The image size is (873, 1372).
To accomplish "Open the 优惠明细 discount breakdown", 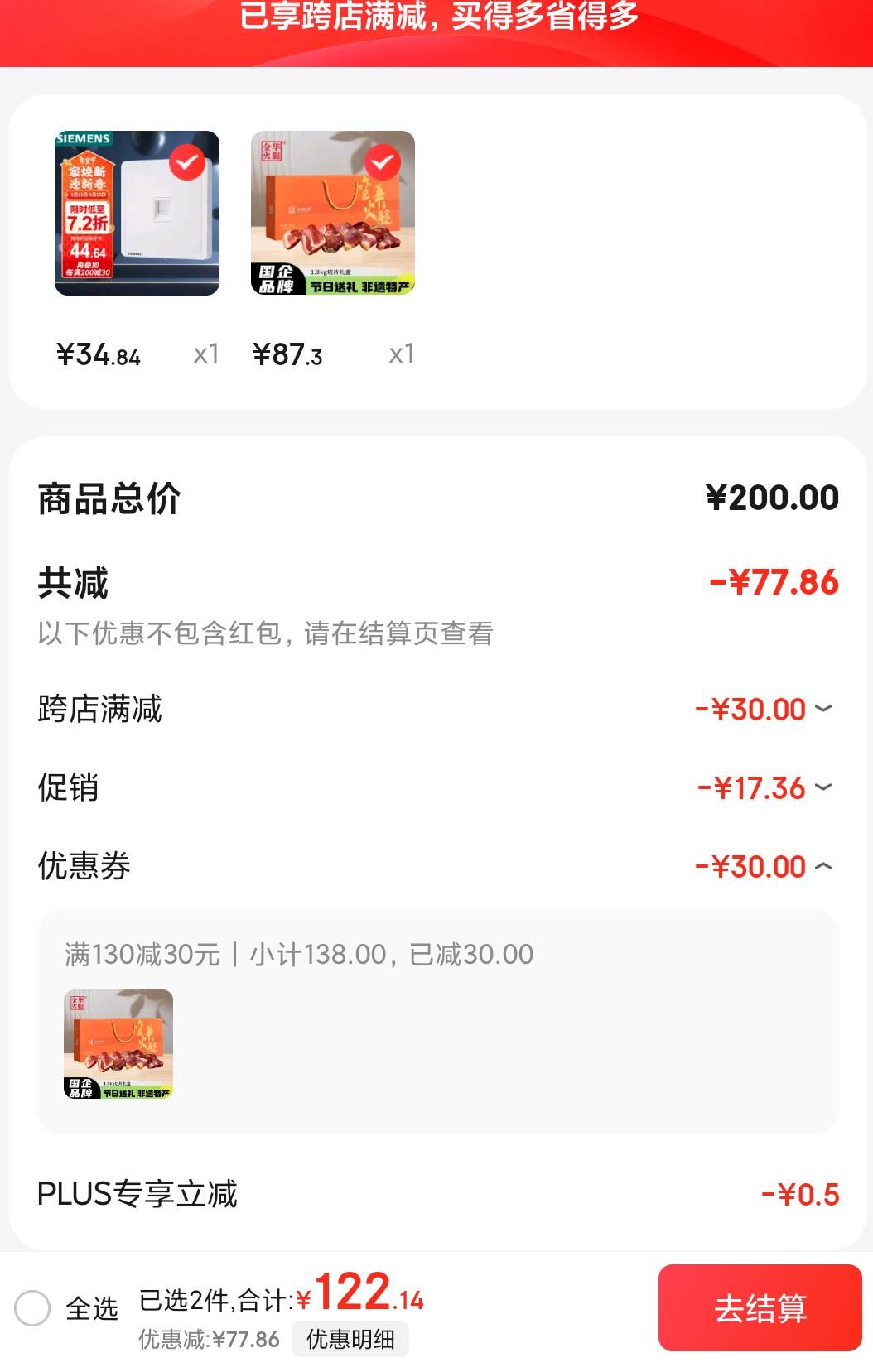I will pyautogui.click(x=350, y=1338).
